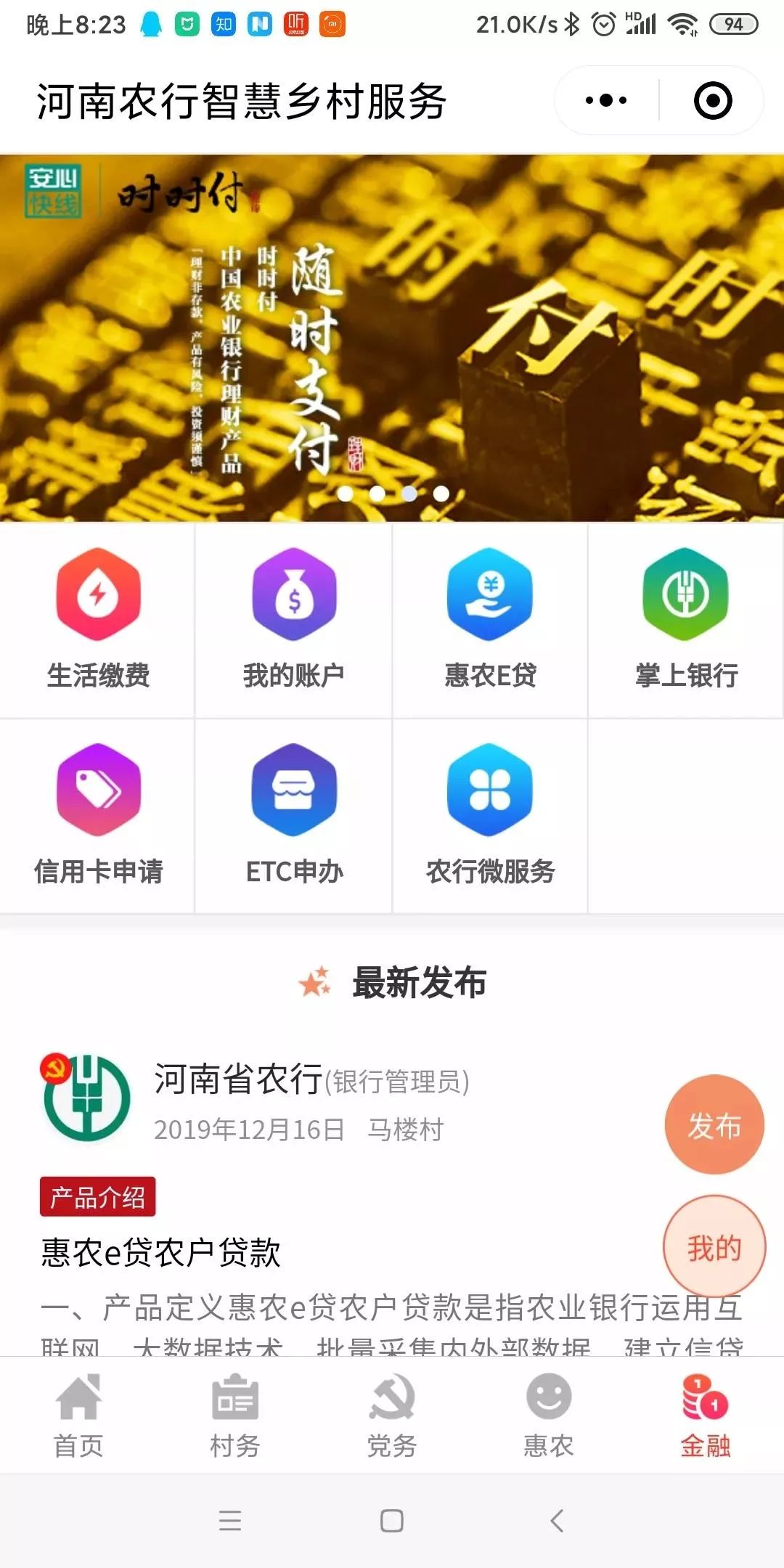784x1568 pixels.
Task: Apply via 信用卡申请
Action: pyautogui.click(x=98, y=814)
